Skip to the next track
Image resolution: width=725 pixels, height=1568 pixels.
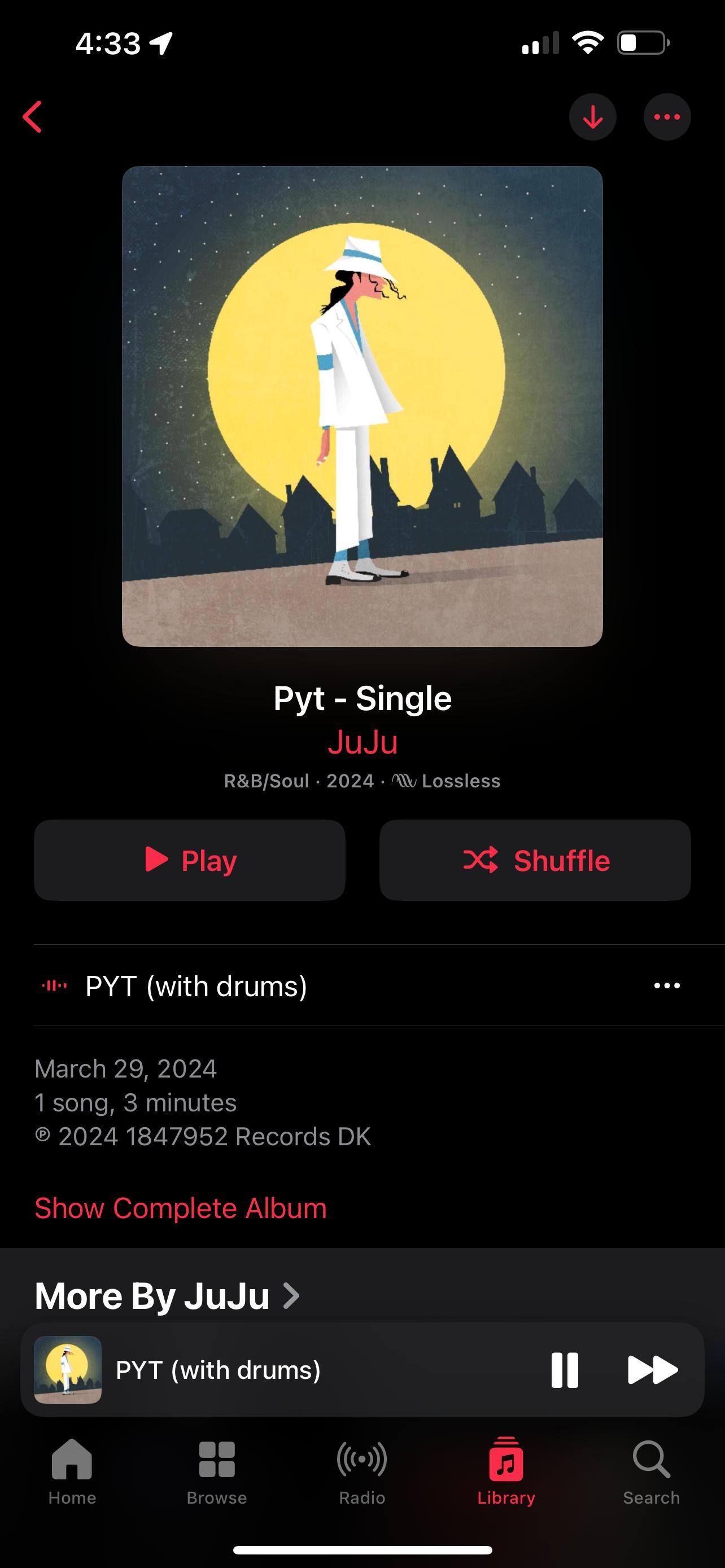click(652, 1370)
